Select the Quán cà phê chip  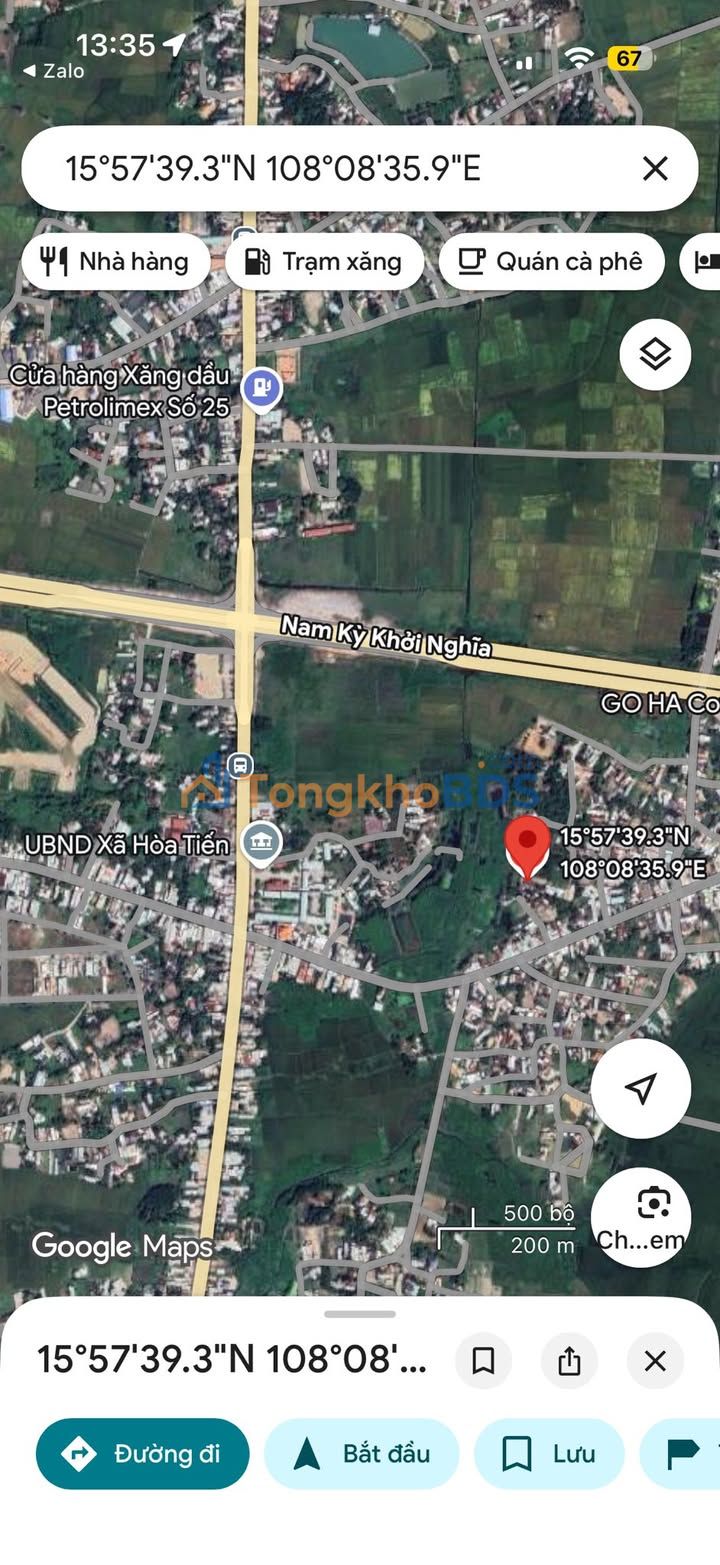[x=551, y=262]
